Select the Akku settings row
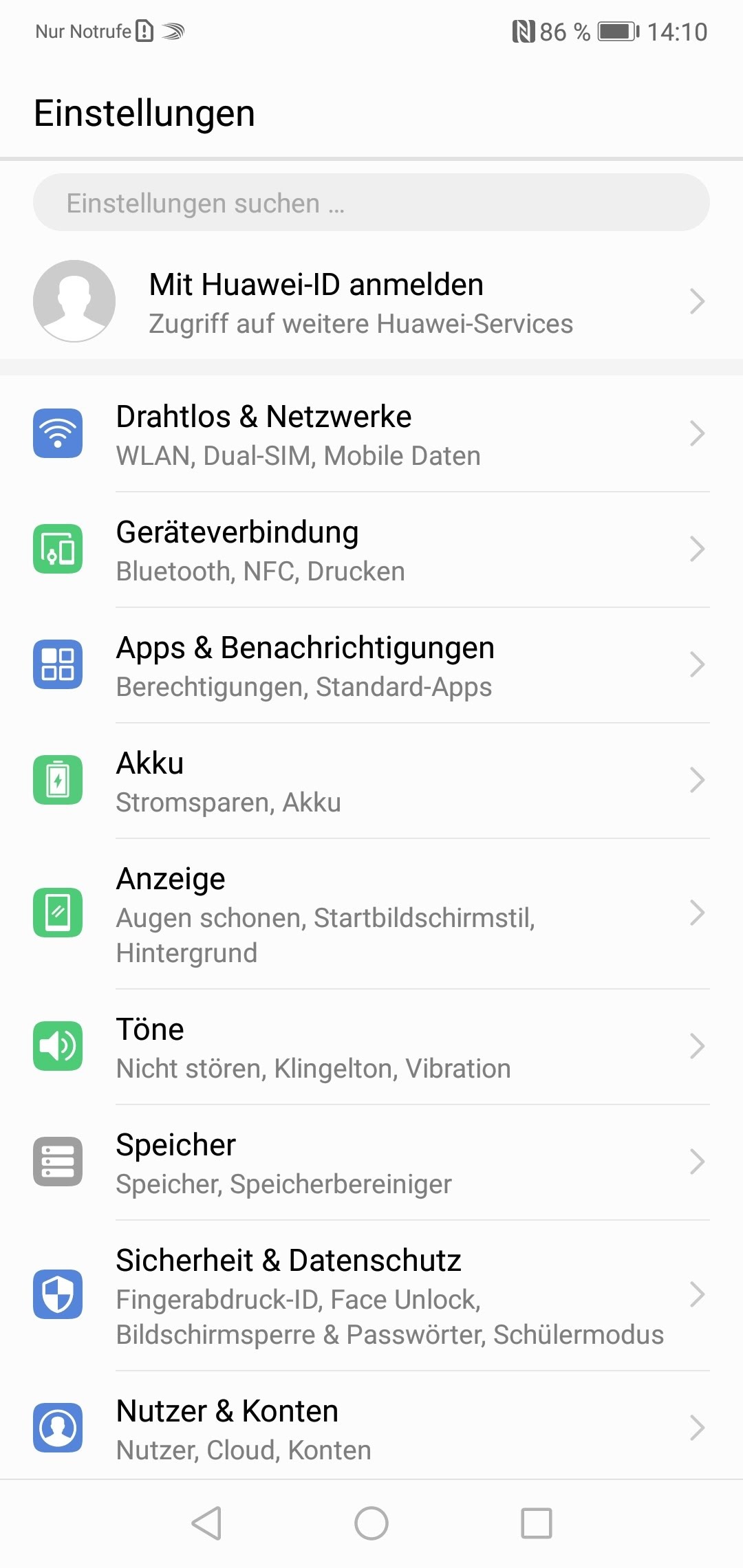The height and width of the screenshot is (1568, 743). 371,781
